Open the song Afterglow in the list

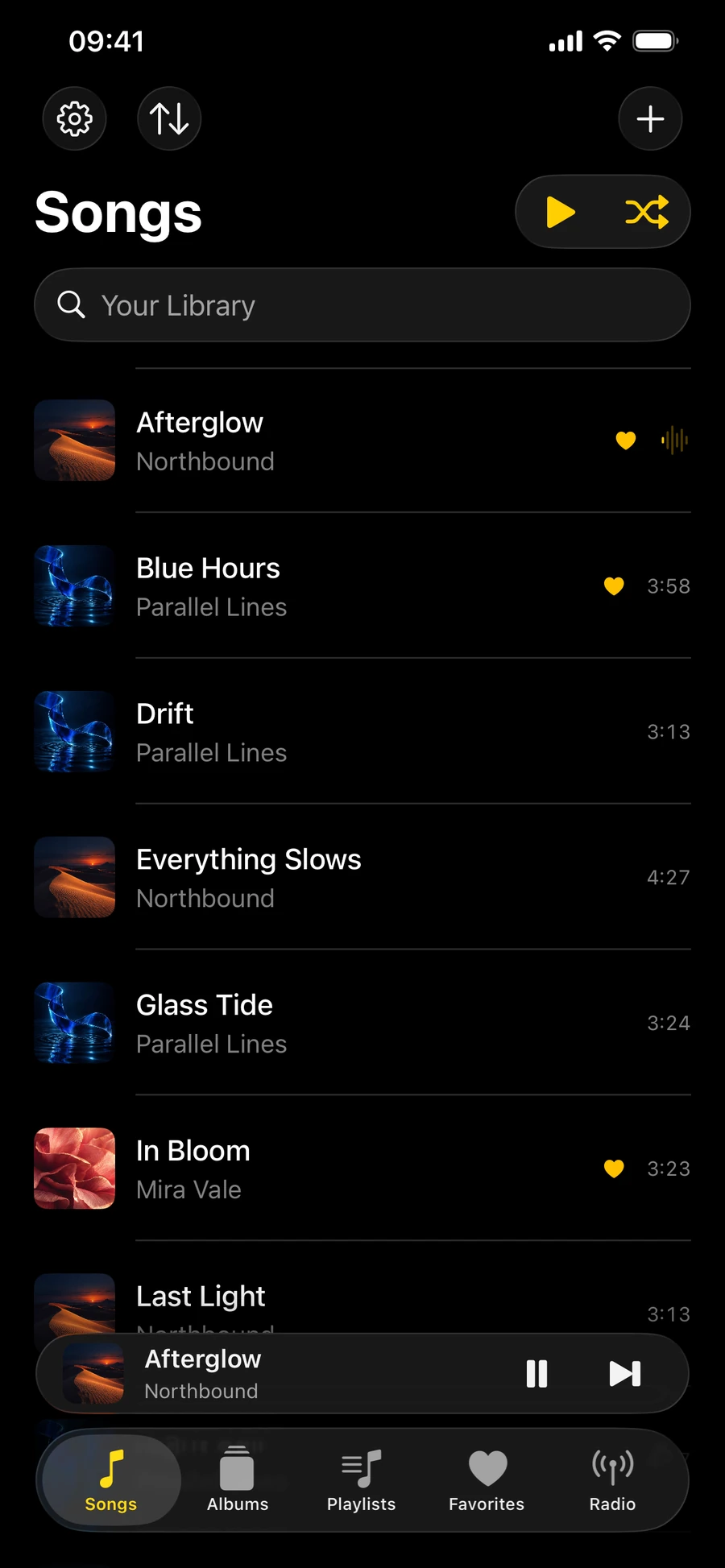coord(362,441)
